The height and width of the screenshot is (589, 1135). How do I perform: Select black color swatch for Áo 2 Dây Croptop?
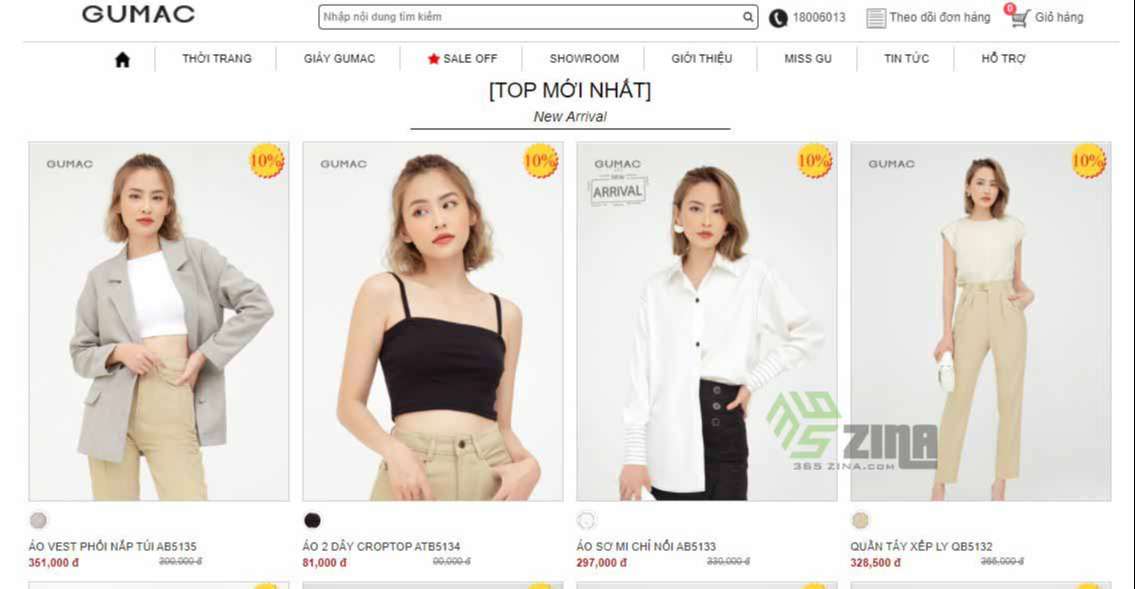313,520
